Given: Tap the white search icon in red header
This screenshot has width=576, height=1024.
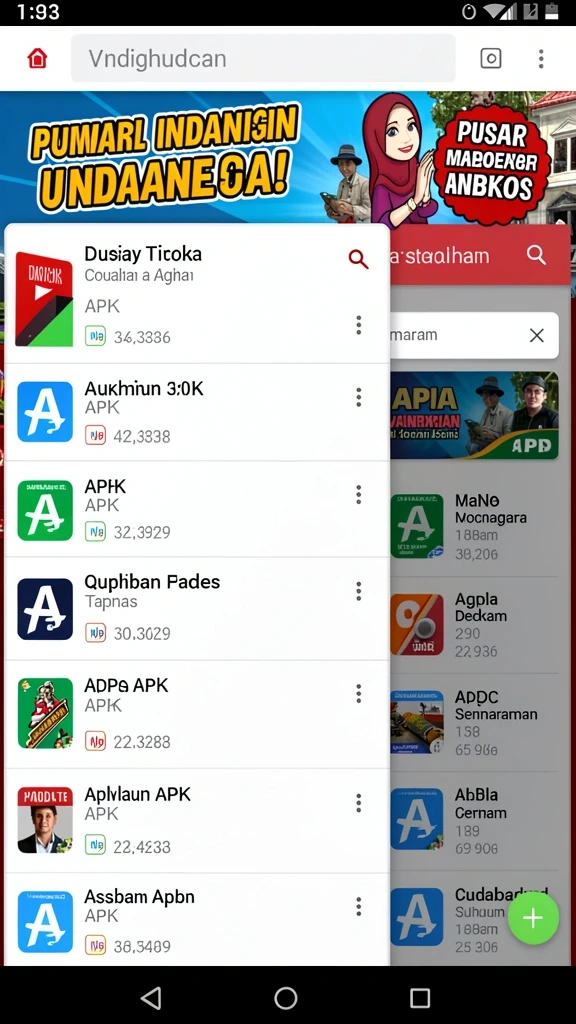Looking at the screenshot, I should 536,255.
